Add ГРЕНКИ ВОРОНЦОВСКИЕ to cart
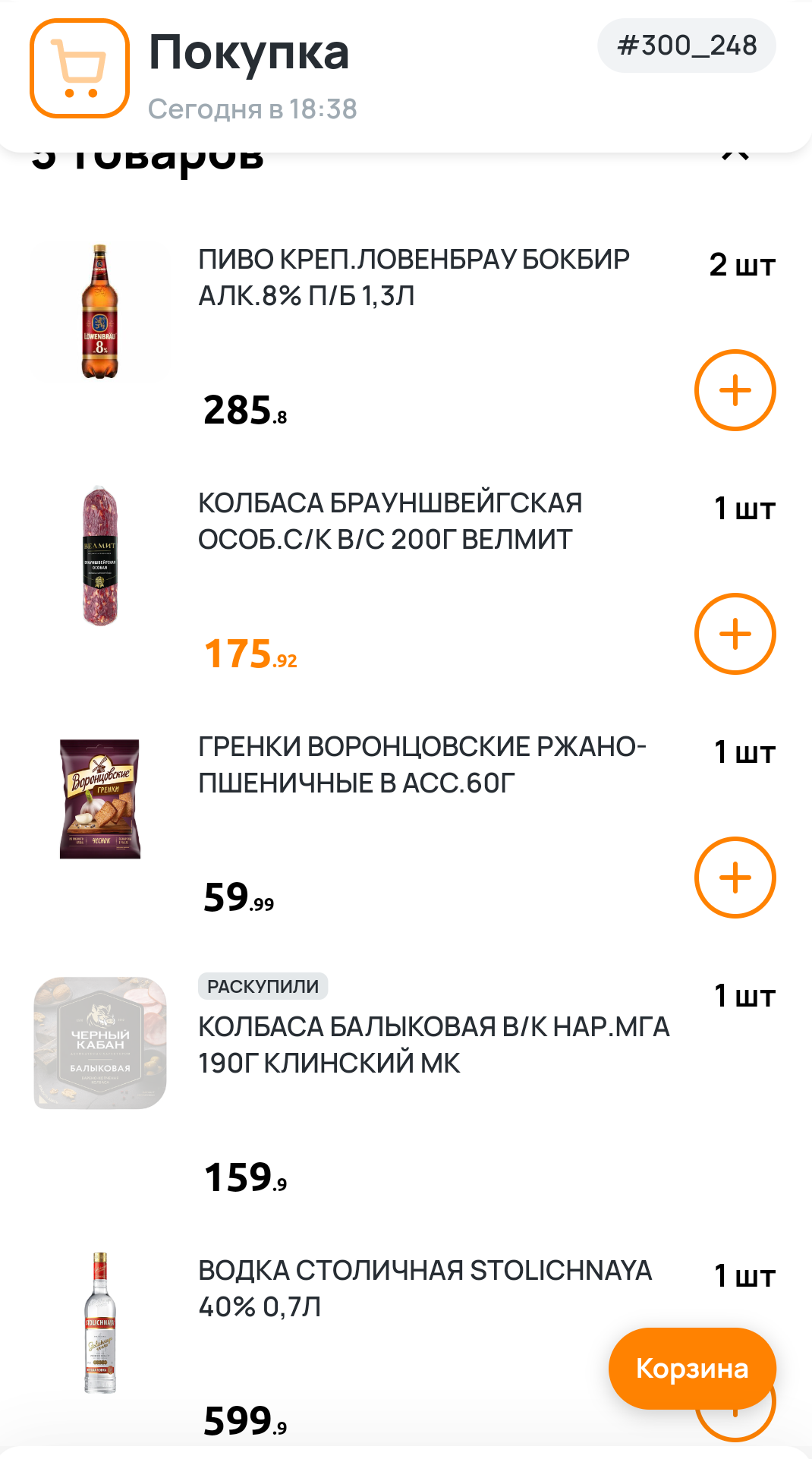Image resolution: width=812 pixels, height=1459 pixels. point(735,878)
